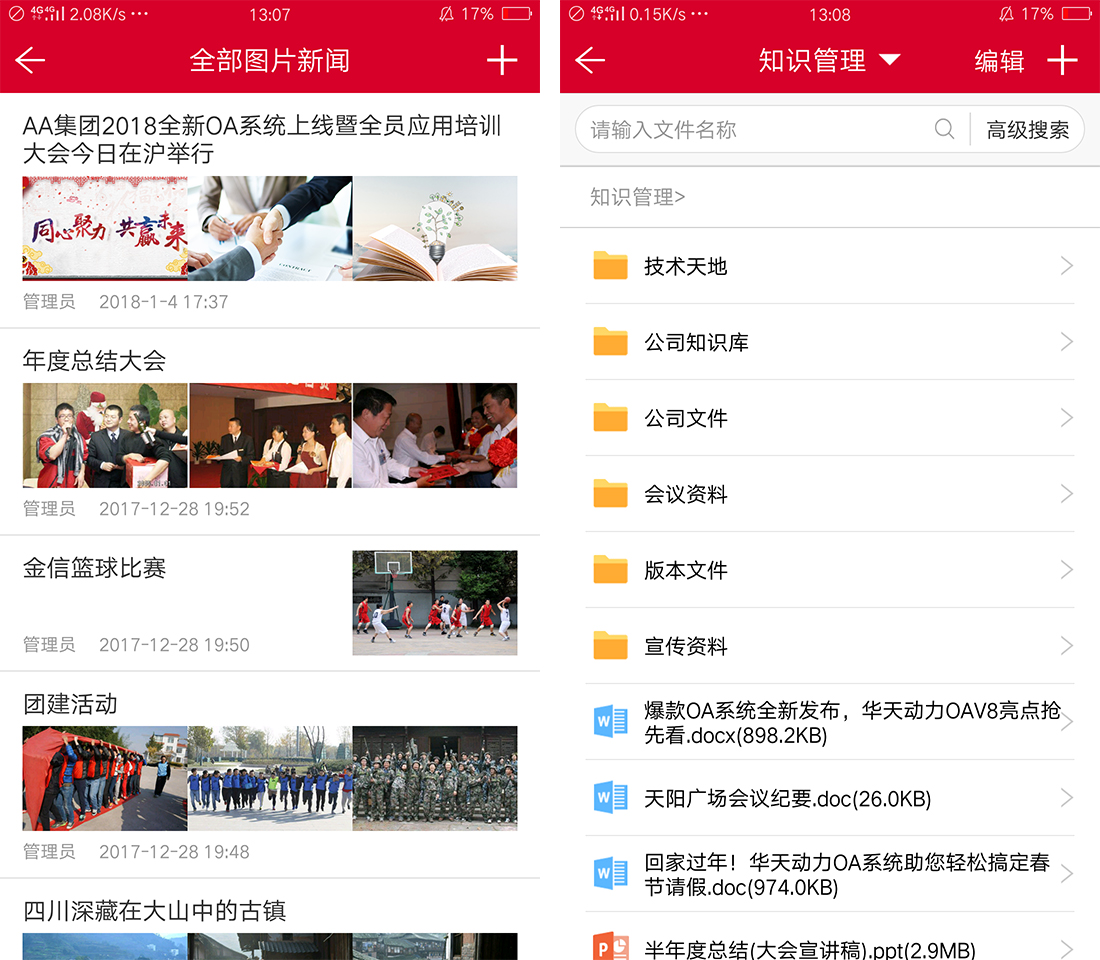The height and width of the screenshot is (960, 1100).
Task: Open 高级搜索
Action: [1027, 130]
